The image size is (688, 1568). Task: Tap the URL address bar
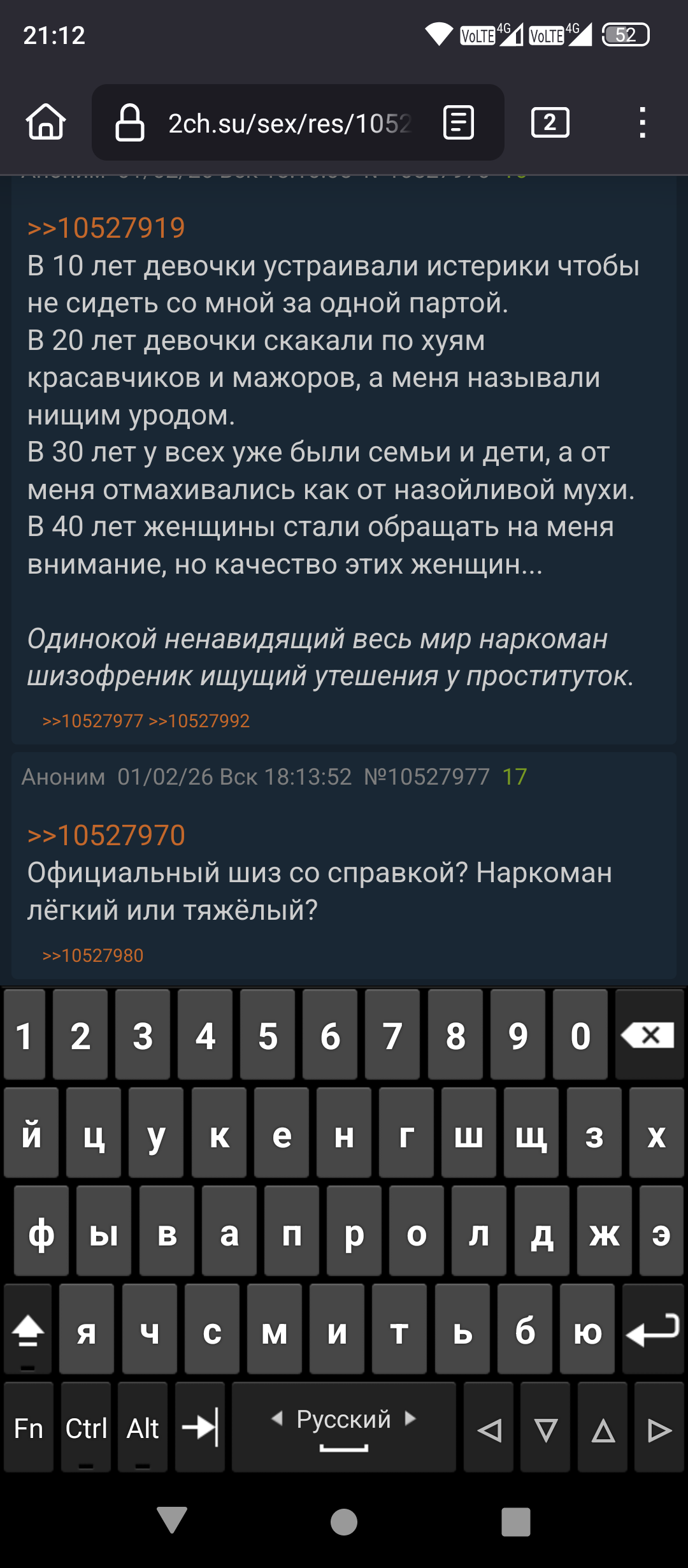289,123
